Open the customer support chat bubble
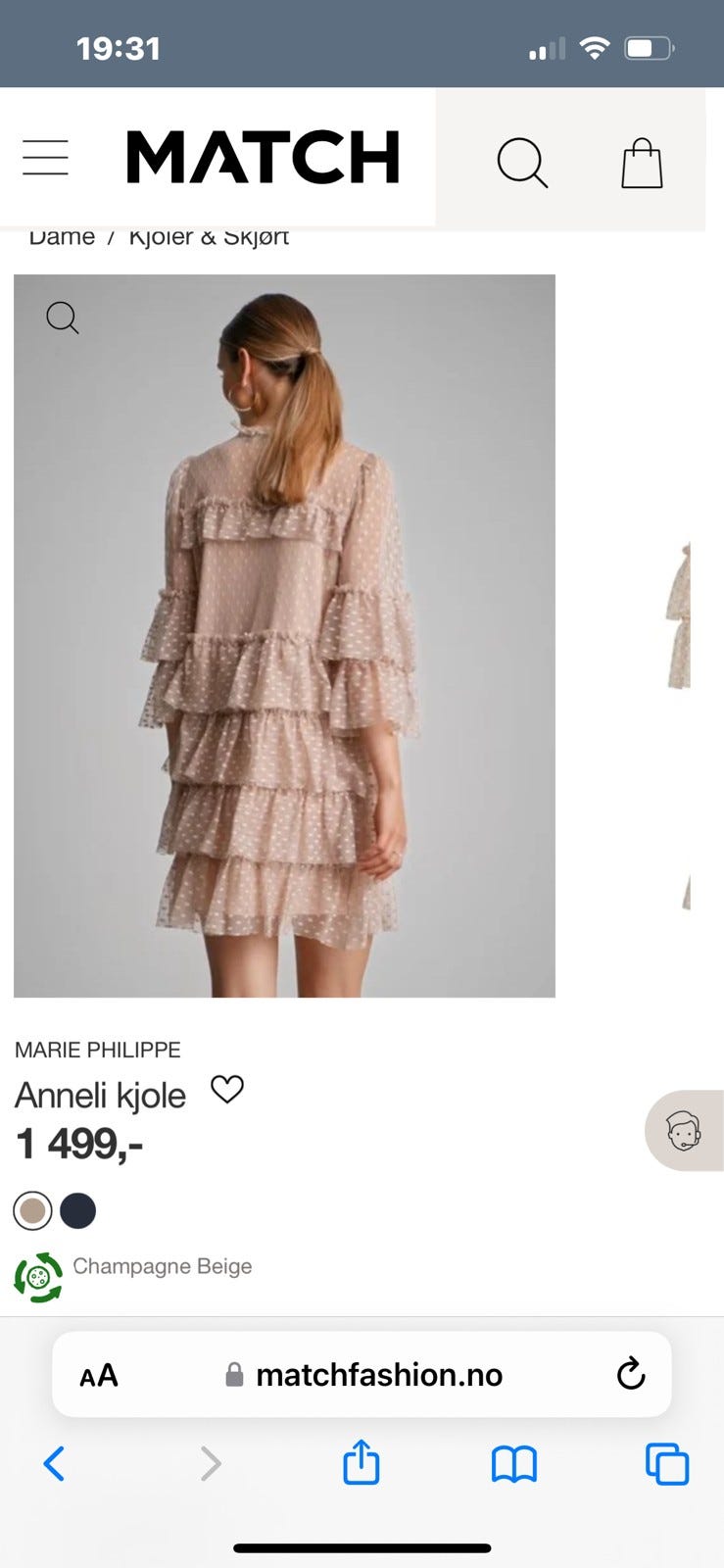Screen dimensions: 724x1568 (684, 1131)
